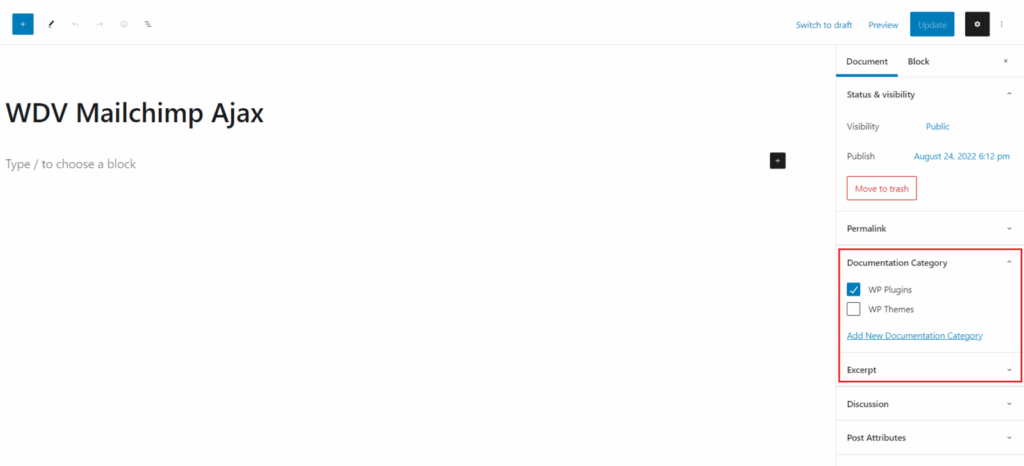The height and width of the screenshot is (466, 1024).
Task: Switch to the Block tab
Action: pyautogui.click(x=918, y=61)
